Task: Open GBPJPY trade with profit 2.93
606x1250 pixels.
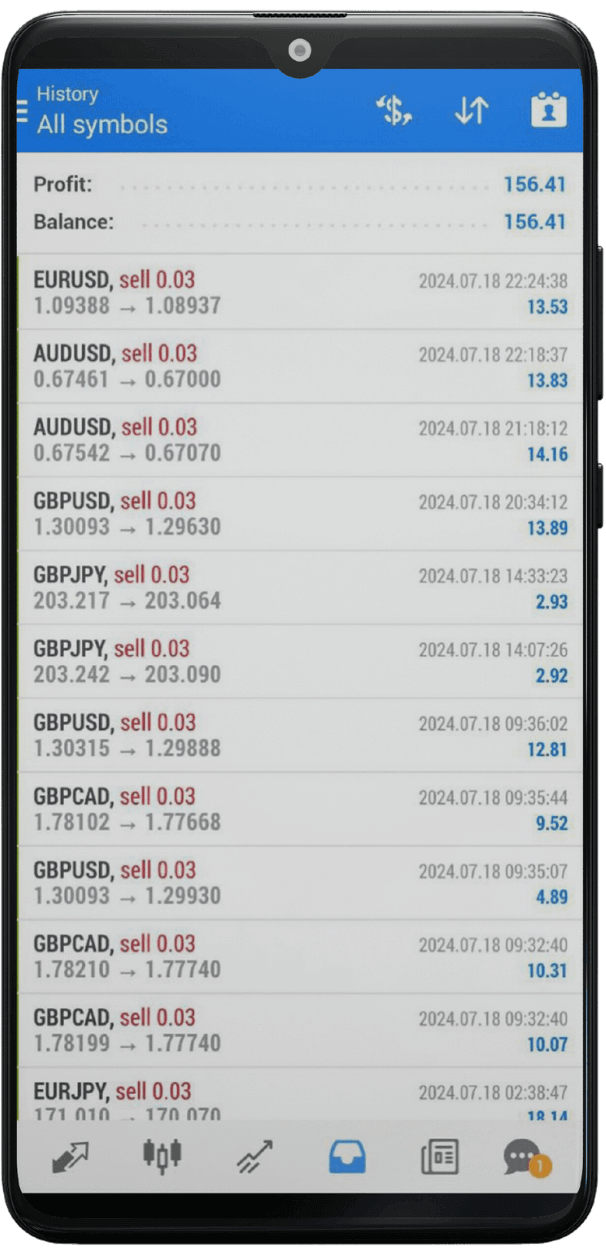Action: (300, 588)
